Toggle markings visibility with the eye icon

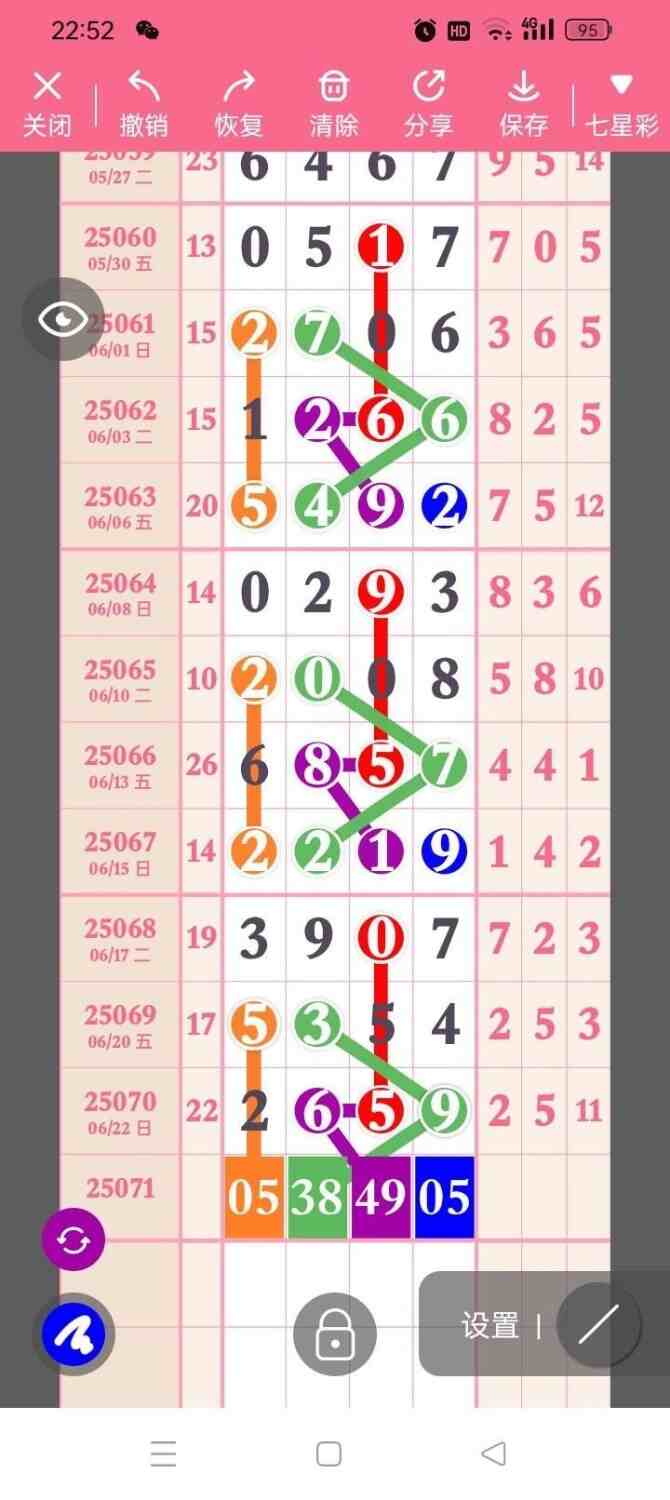pos(63,320)
